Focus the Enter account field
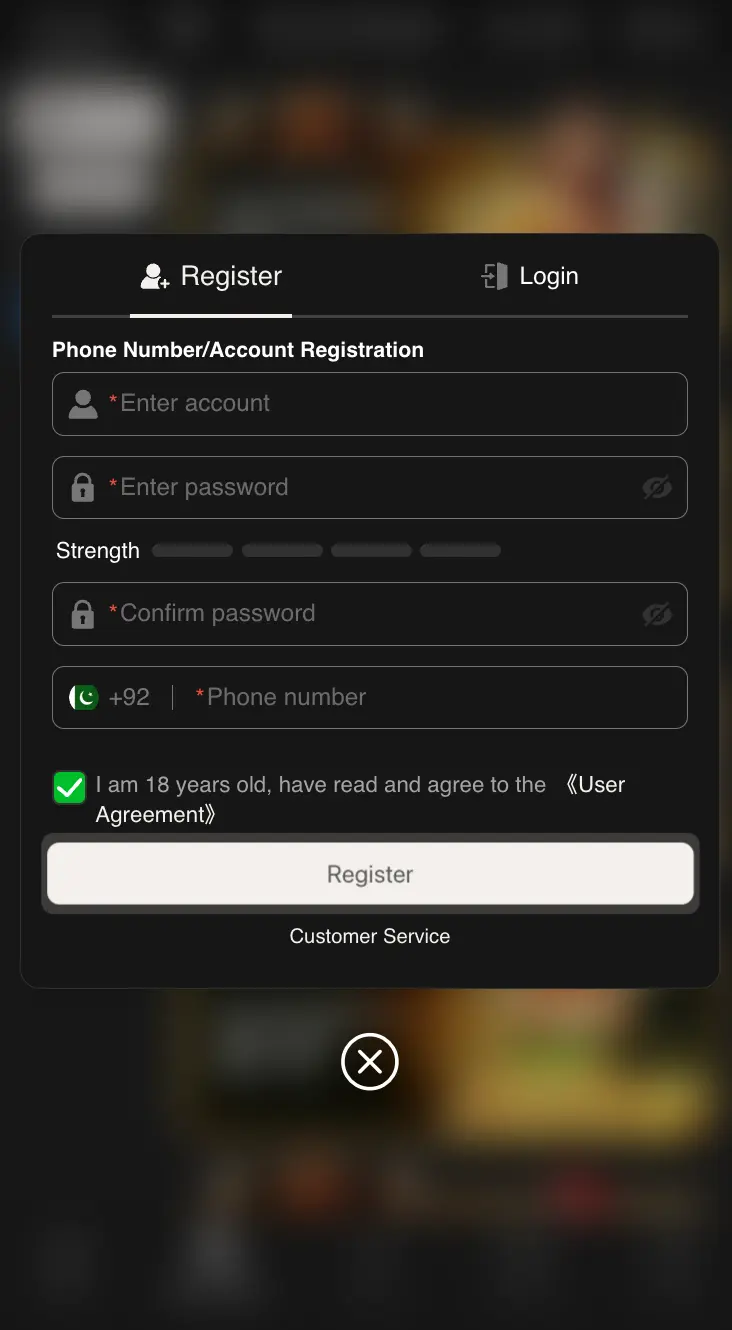Viewport: 732px width, 1330px height. pyautogui.click(x=370, y=404)
